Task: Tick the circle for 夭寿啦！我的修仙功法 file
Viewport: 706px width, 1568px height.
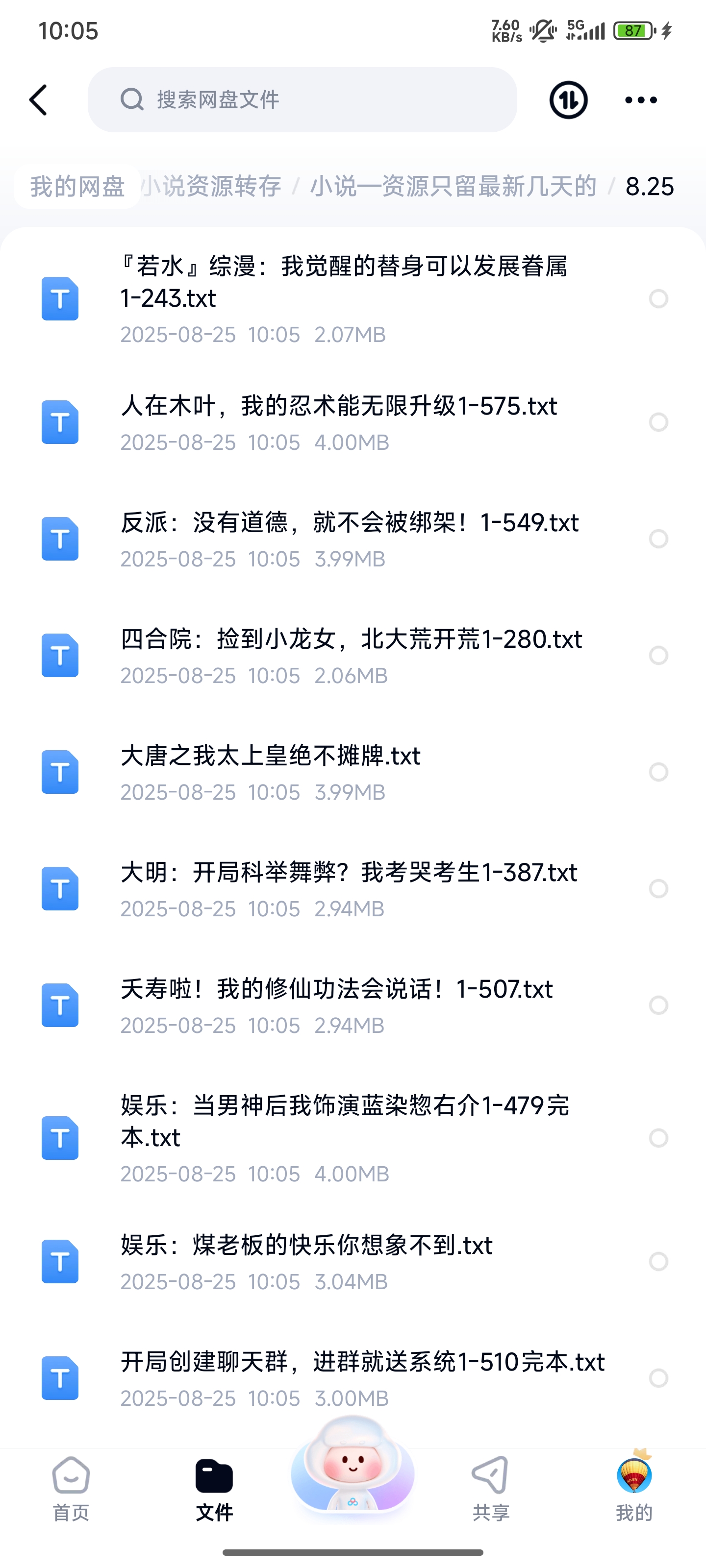Action: coord(658,1005)
